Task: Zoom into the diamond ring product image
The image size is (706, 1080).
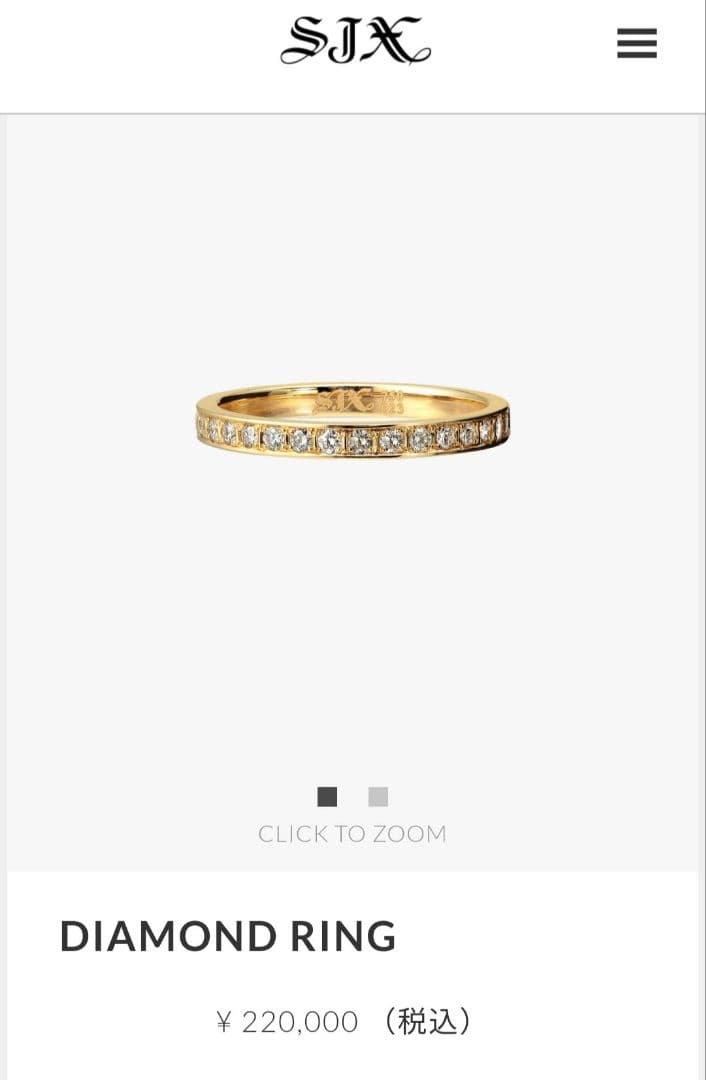Action: click(352, 422)
